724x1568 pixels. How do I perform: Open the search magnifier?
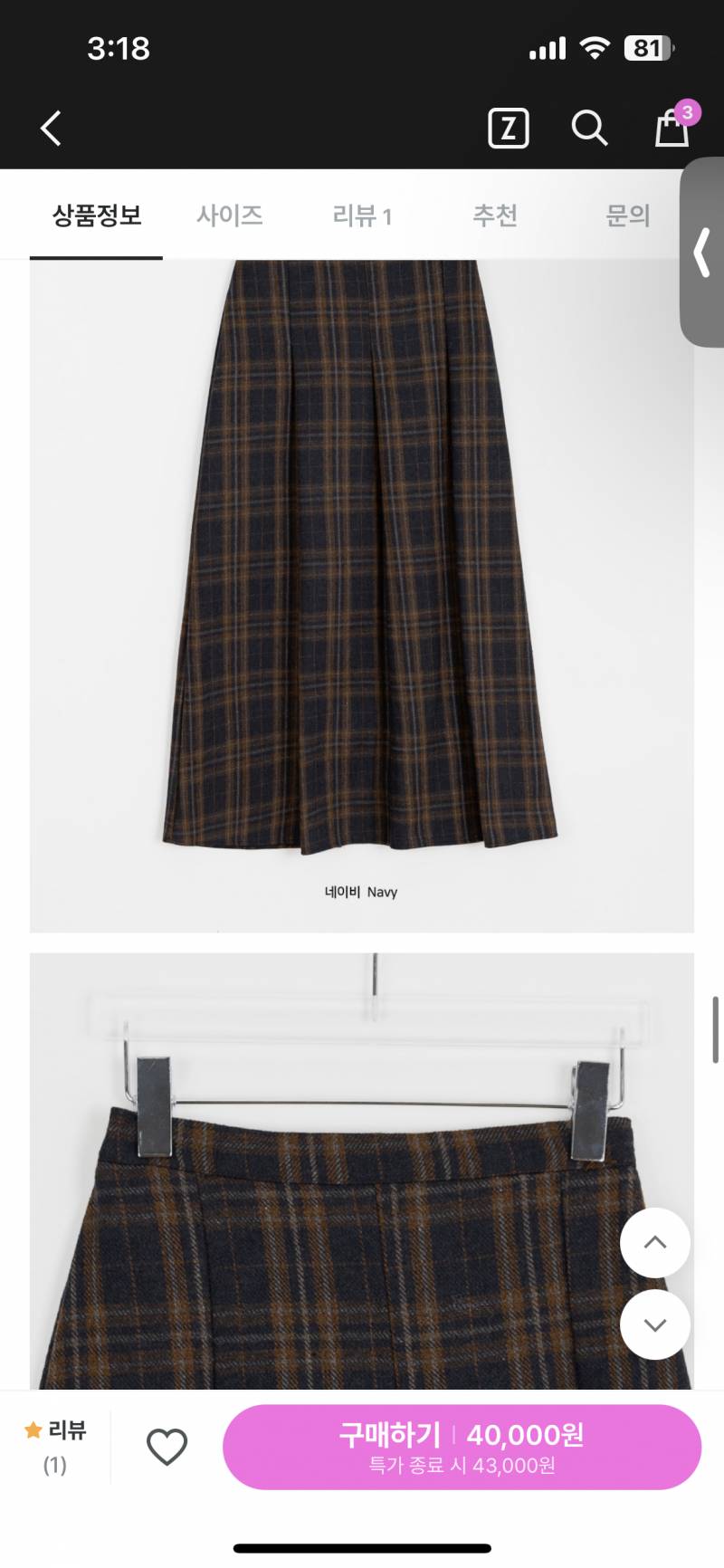click(589, 129)
